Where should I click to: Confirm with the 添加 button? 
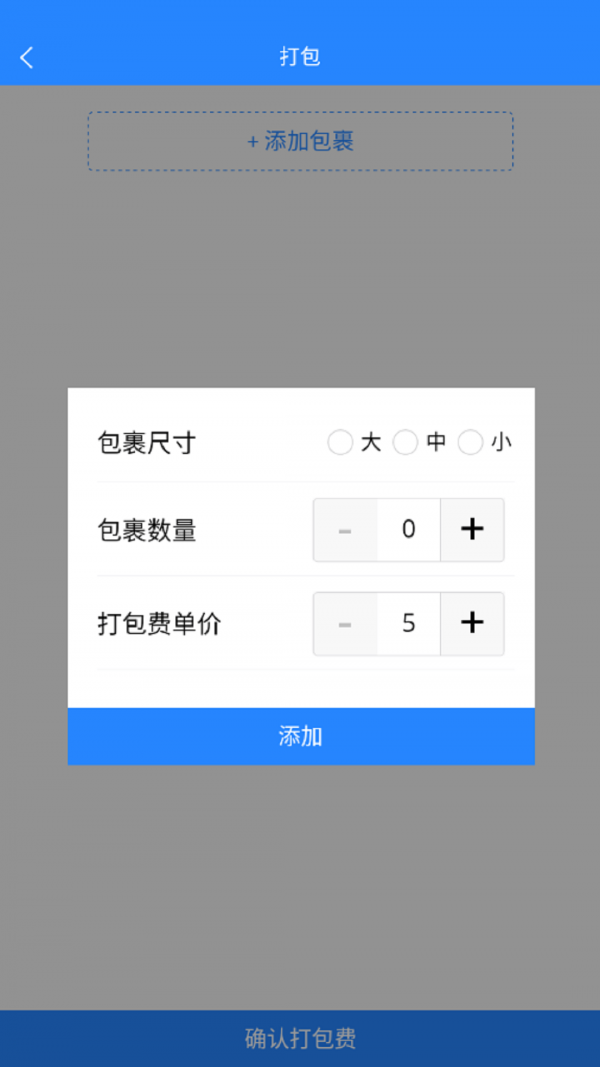click(300, 737)
